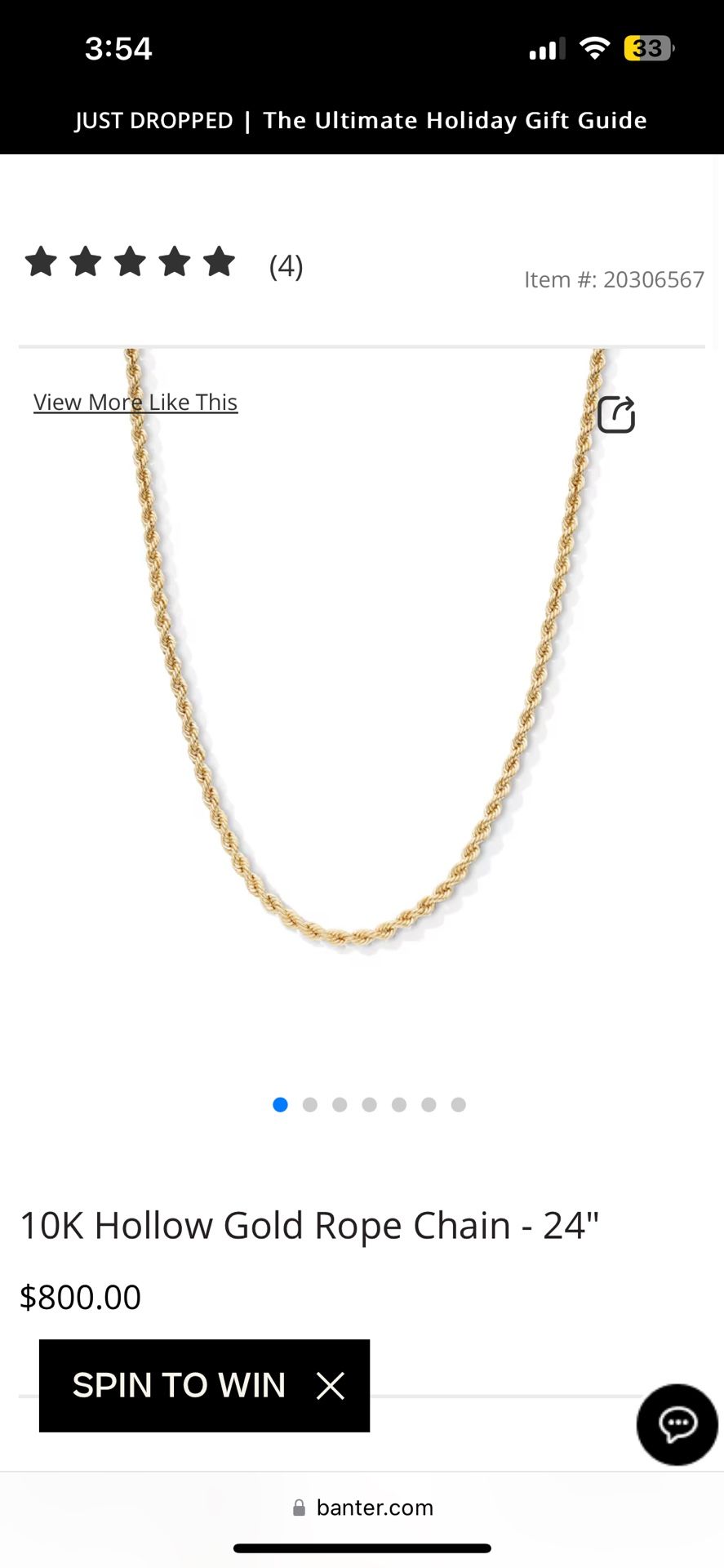This screenshot has width=724, height=1568.
Task: Share this gold rope chain
Action: click(616, 414)
